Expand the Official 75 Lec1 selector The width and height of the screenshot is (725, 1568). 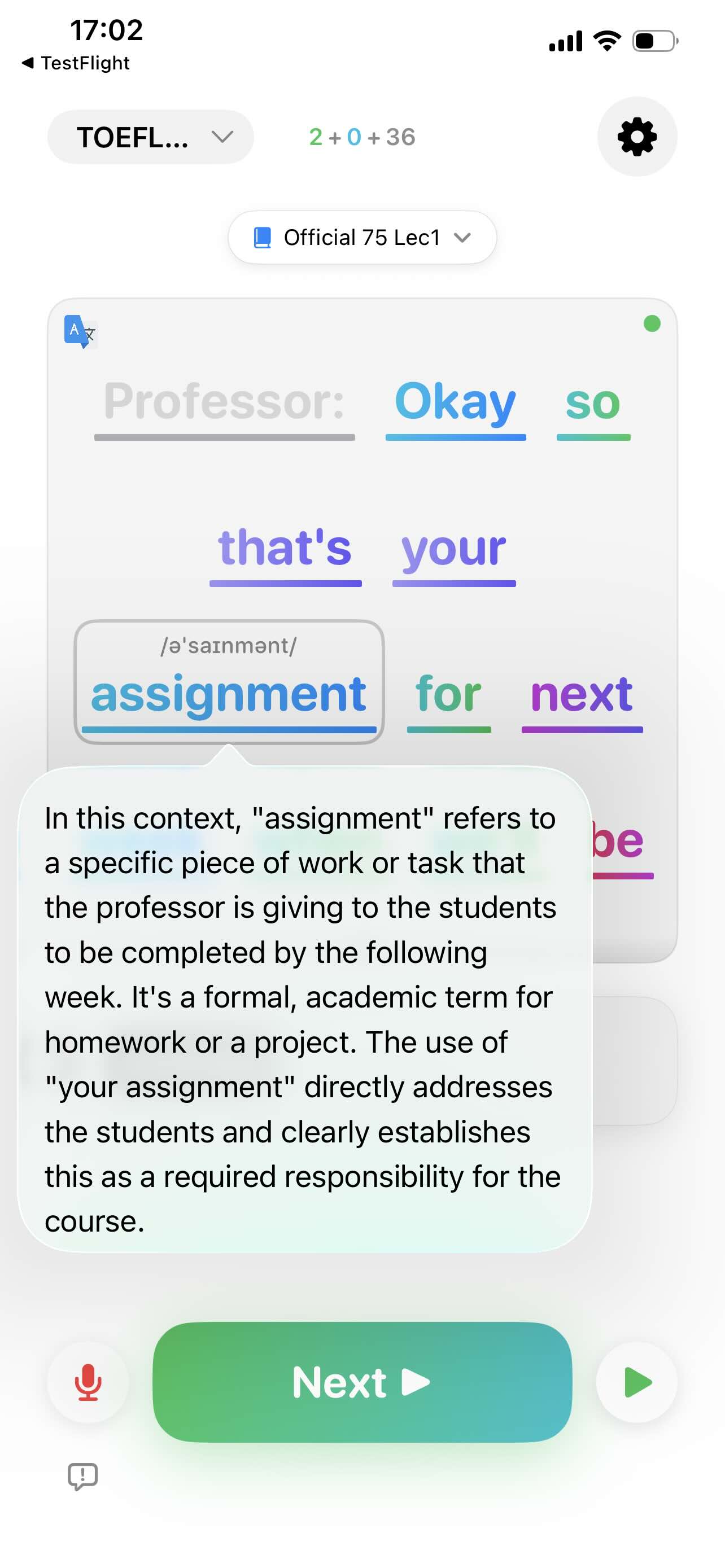point(361,238)
